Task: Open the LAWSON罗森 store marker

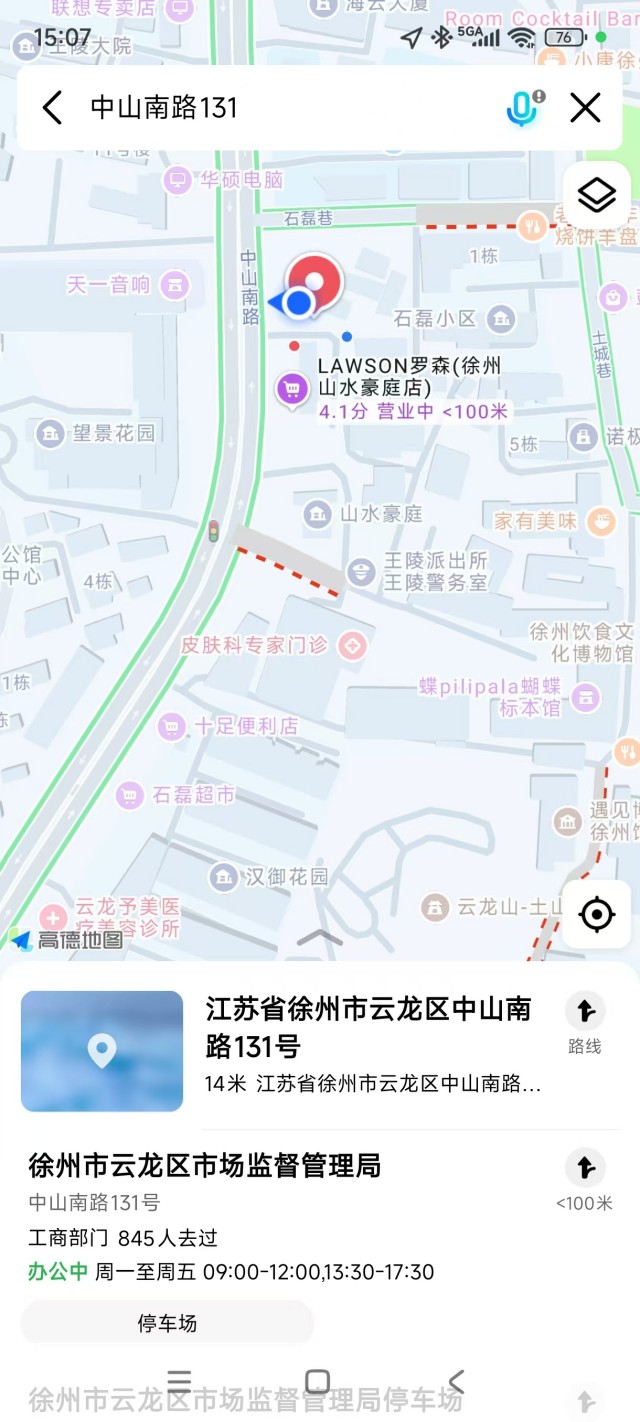Action: pyautogui.click(x=292, y=388)
